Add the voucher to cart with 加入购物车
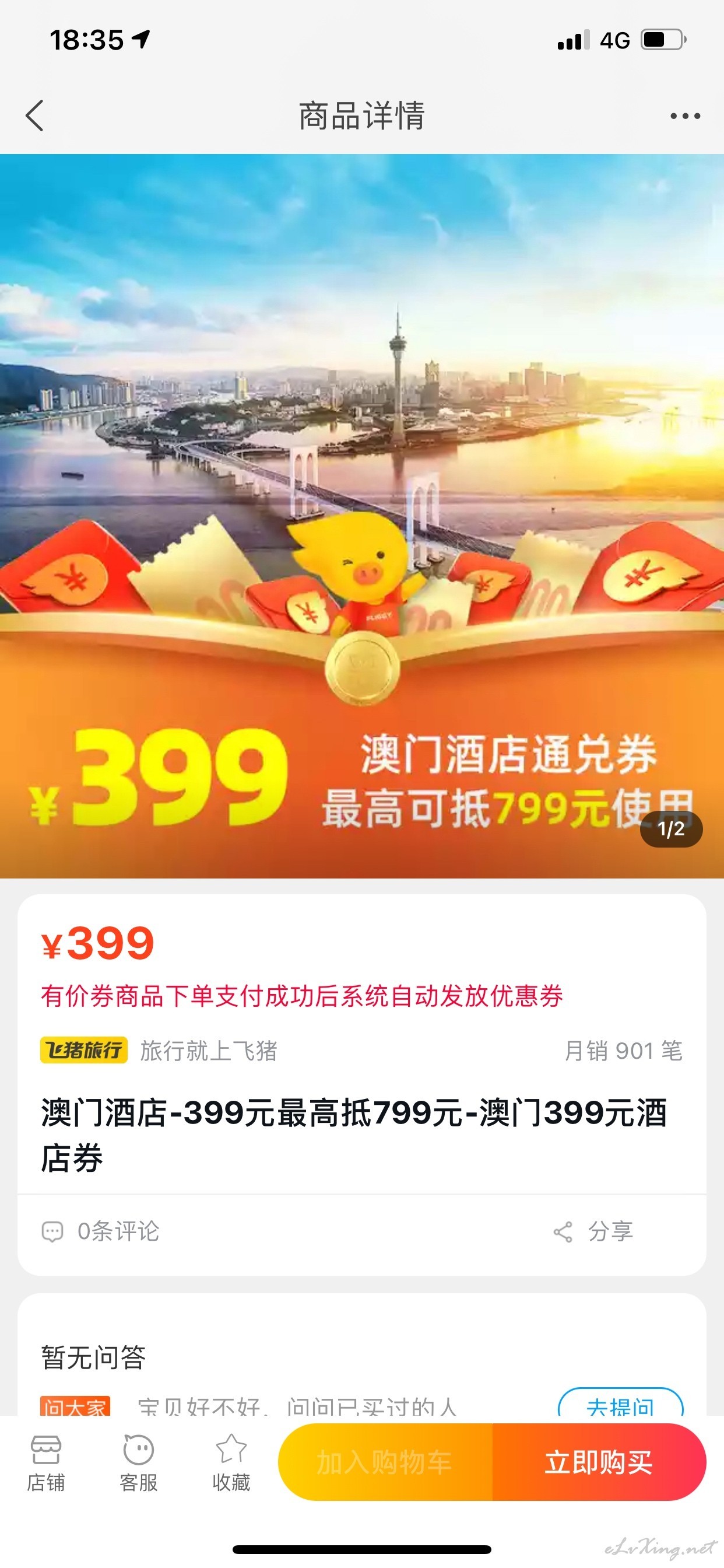The image size is (724, 1568). pos(385,1462)
